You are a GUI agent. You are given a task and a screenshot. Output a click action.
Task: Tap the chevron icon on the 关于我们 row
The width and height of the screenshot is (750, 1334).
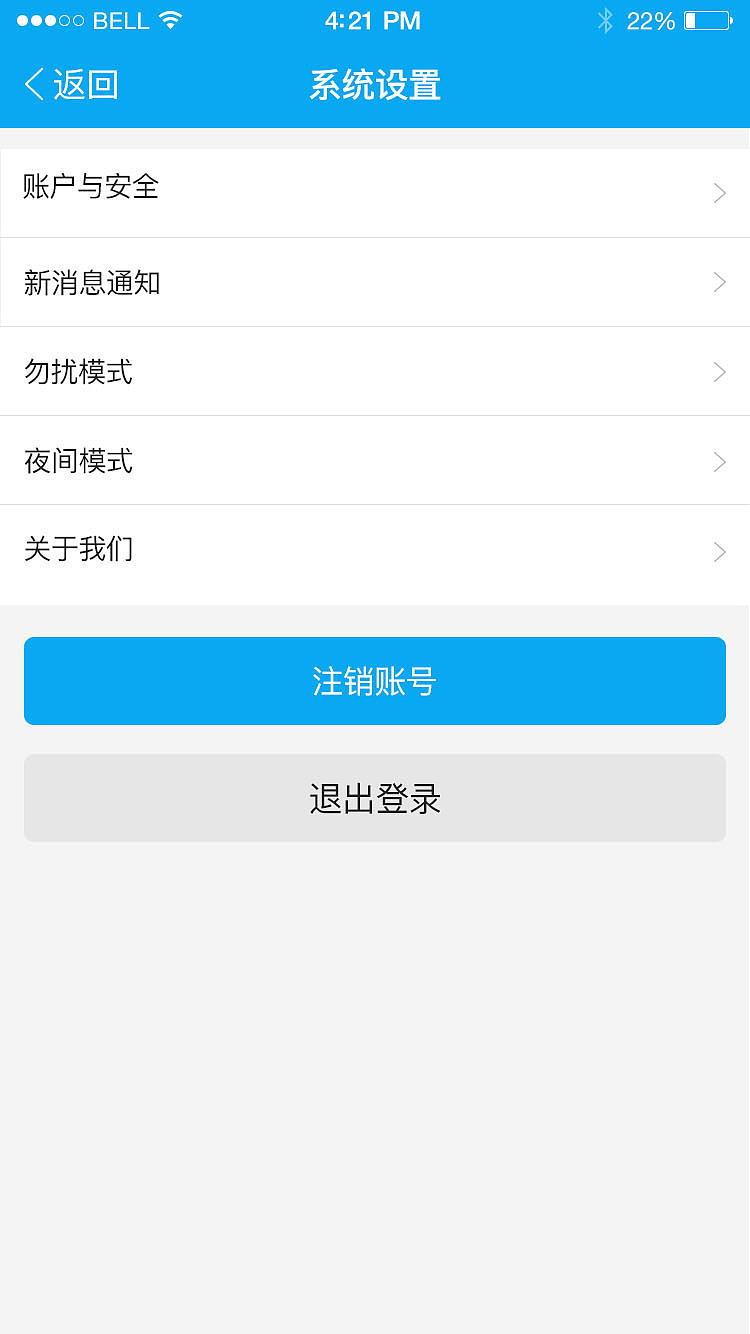click(x=719, y=551)
